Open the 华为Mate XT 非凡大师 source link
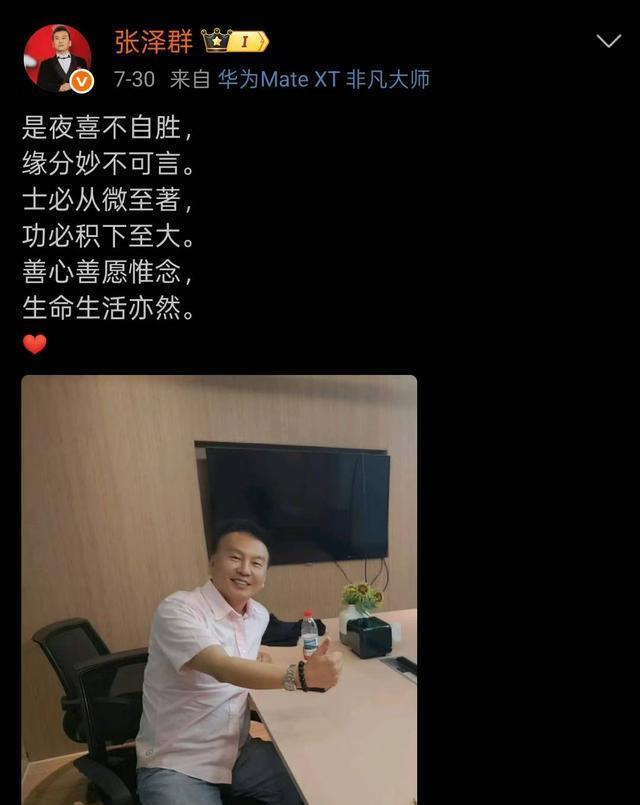 (324, 80)
